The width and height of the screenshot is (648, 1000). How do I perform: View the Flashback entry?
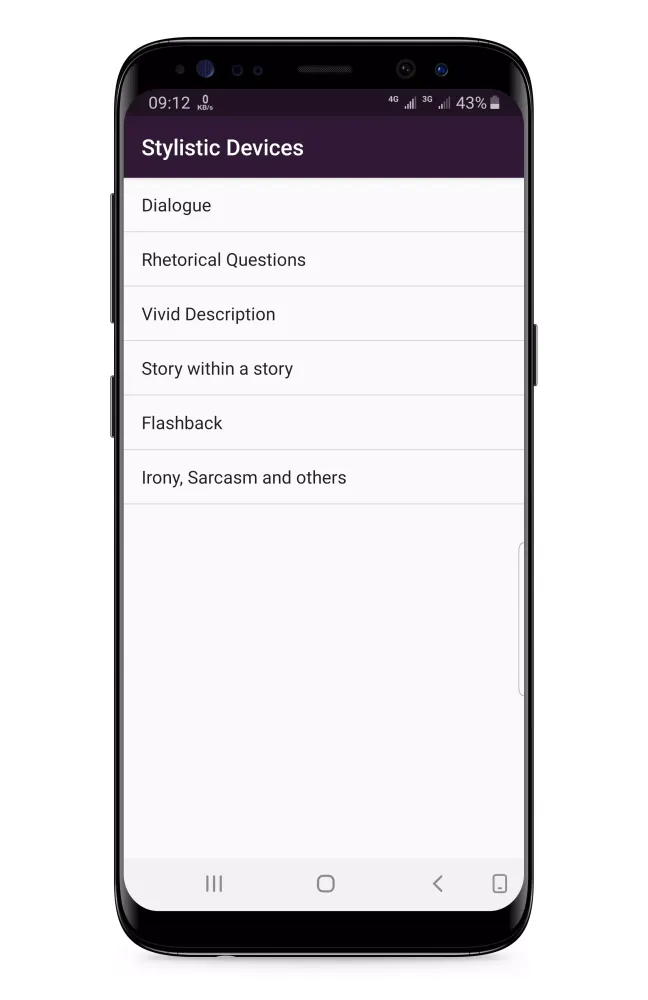(324, 423)
